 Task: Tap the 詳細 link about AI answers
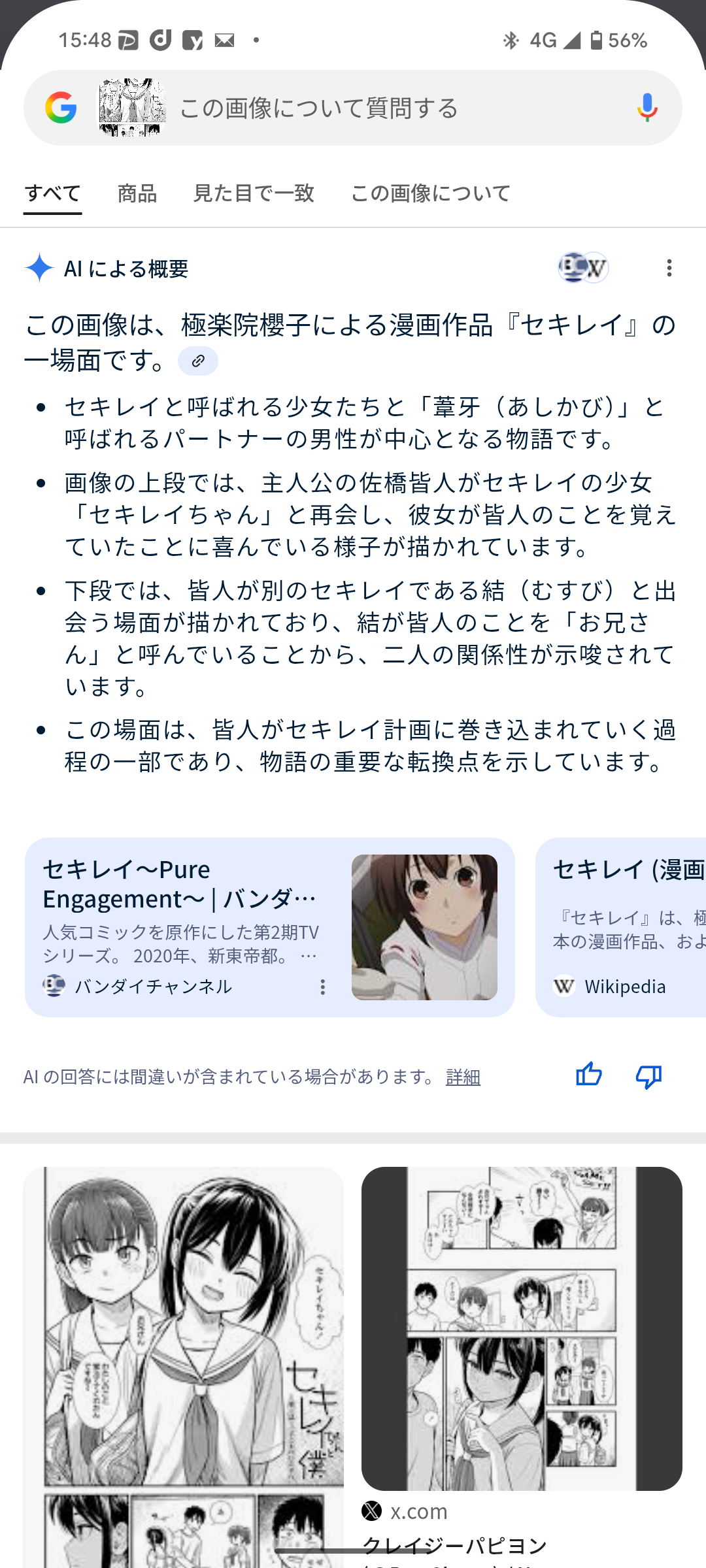[463, 1077]
